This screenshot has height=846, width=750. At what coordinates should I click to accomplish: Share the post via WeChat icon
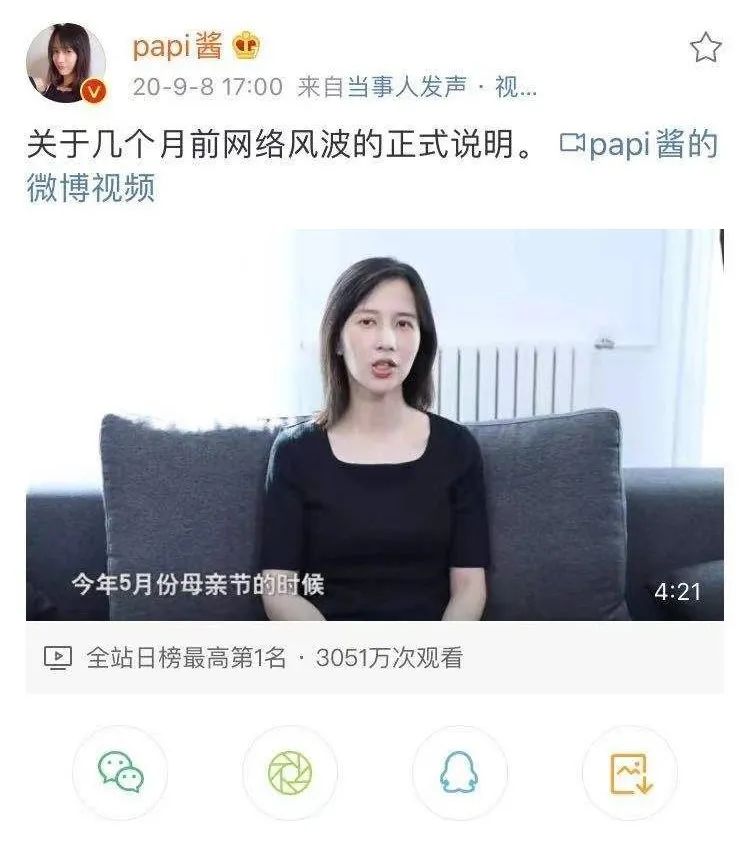(120, 773)
